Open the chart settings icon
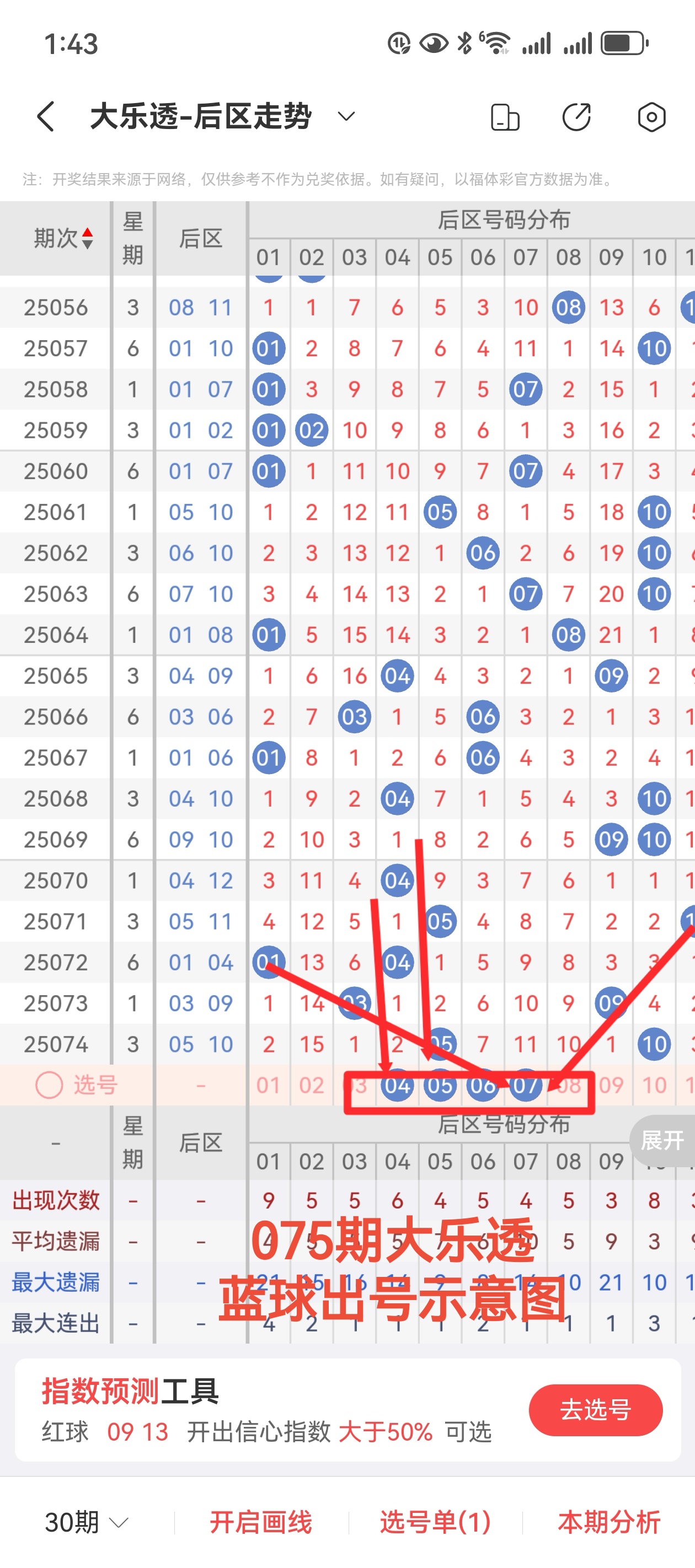 (651, 117)
